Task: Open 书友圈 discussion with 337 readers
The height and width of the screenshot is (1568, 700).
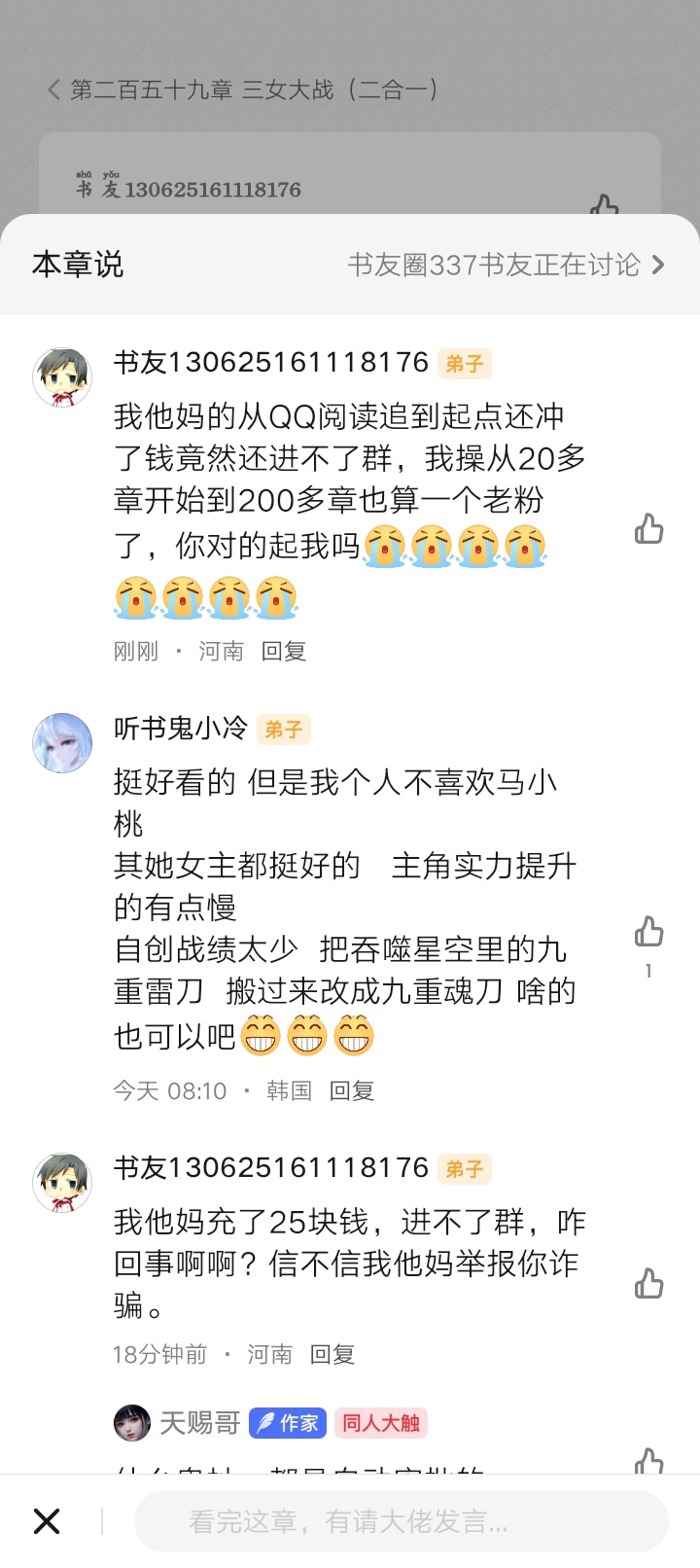Action: 506,265
